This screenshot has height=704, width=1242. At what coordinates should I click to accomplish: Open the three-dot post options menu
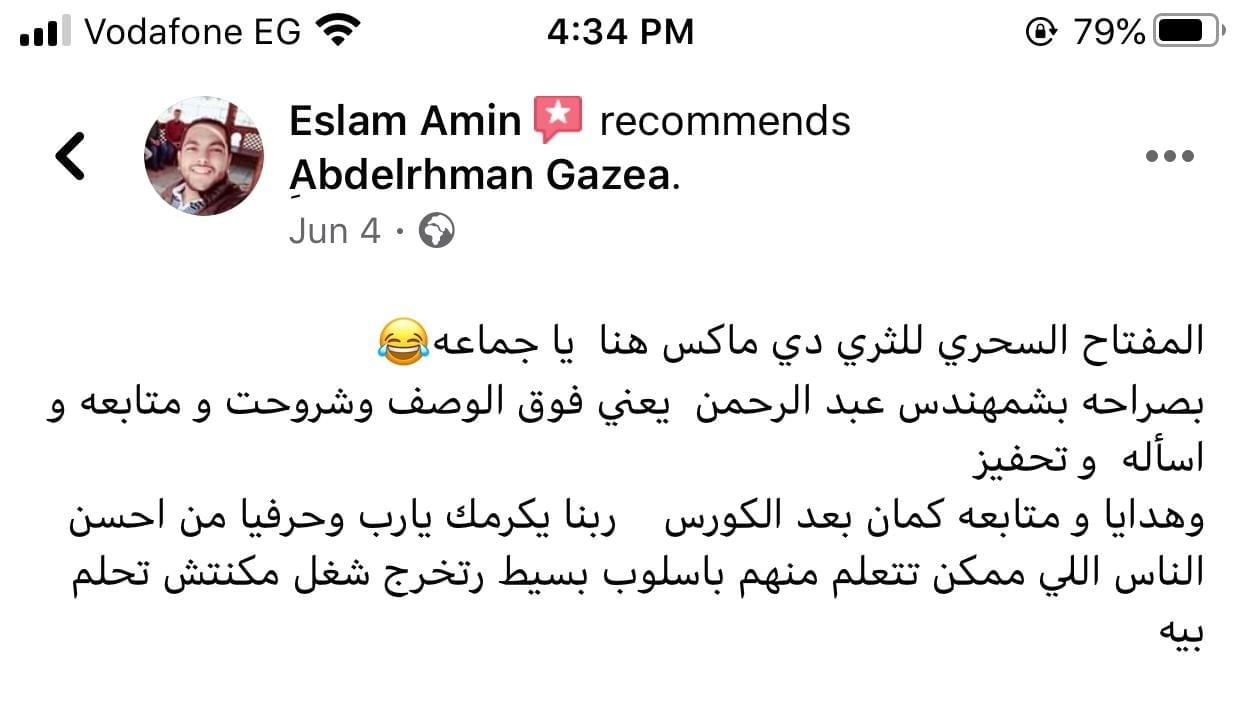point(1169,157)
